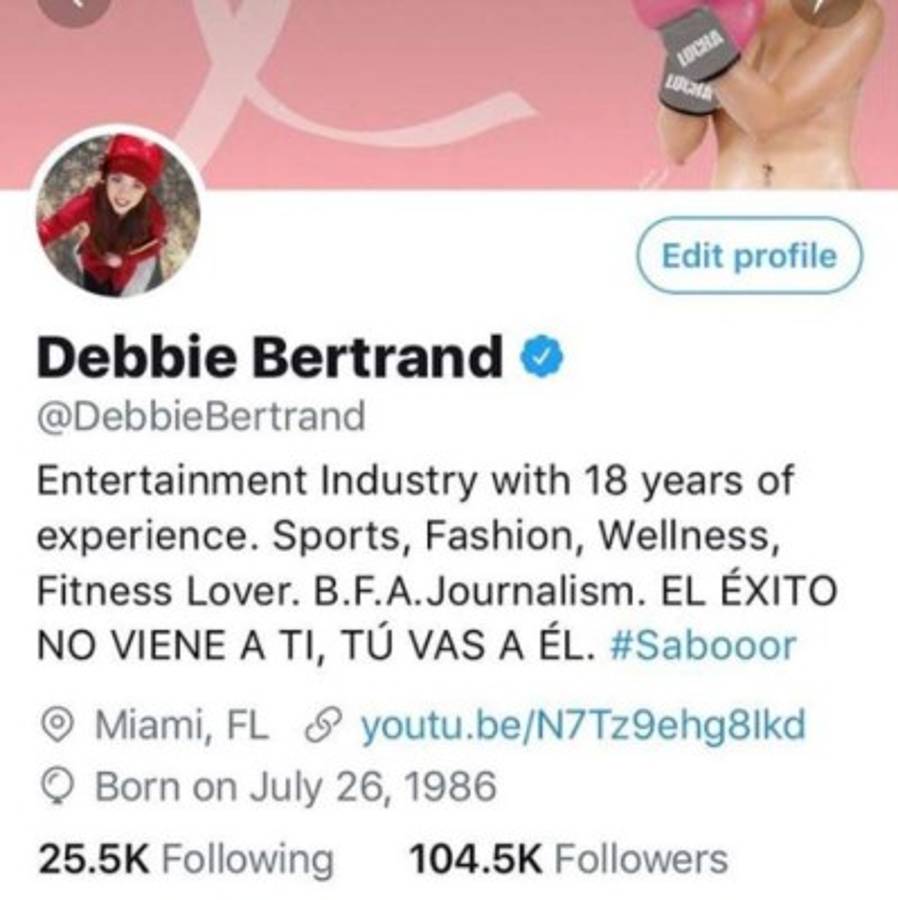Open the #Sabooor hashtag

click(702, 645)
